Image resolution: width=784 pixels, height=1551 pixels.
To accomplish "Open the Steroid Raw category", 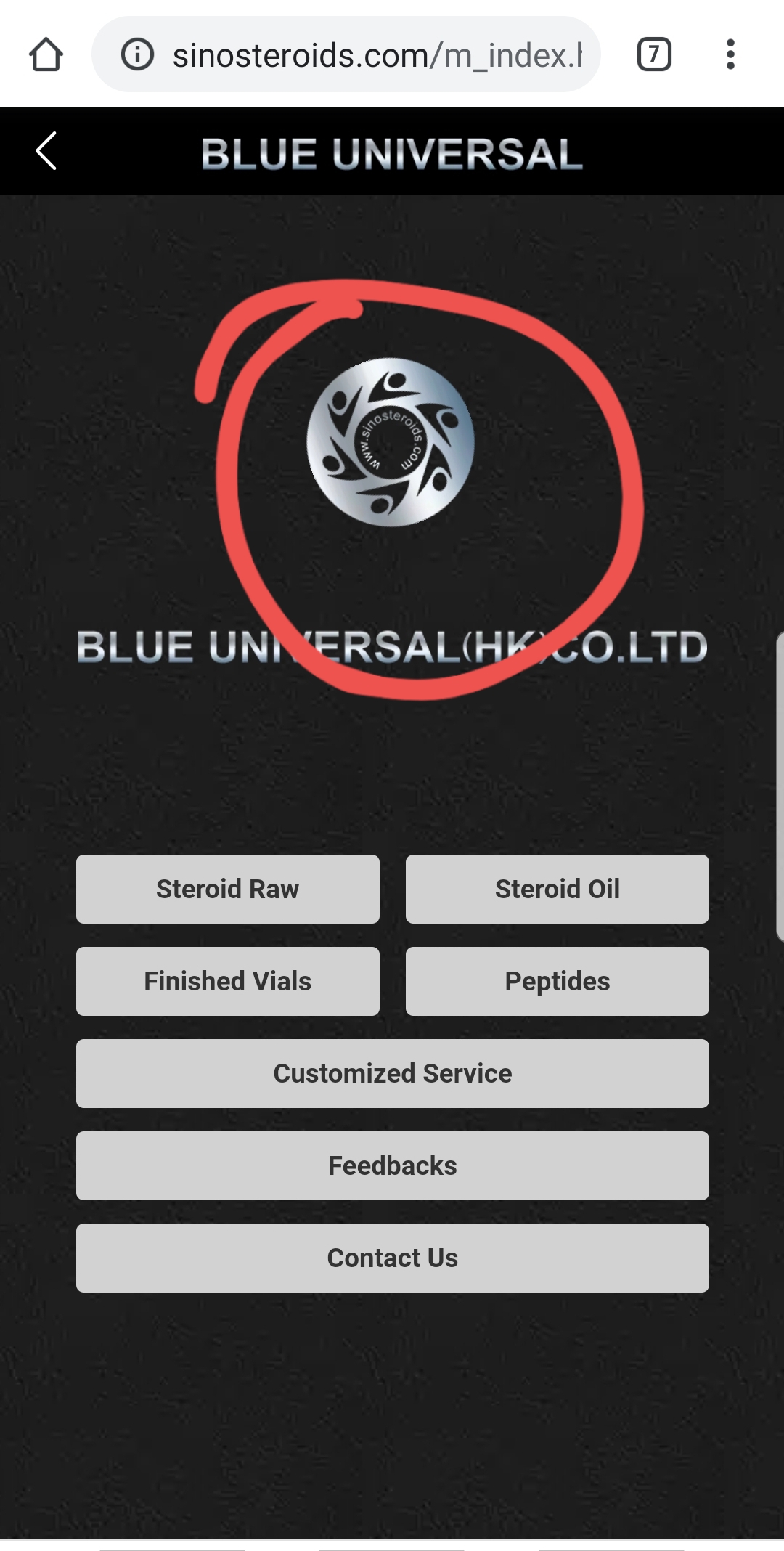I will pos(228,889).
